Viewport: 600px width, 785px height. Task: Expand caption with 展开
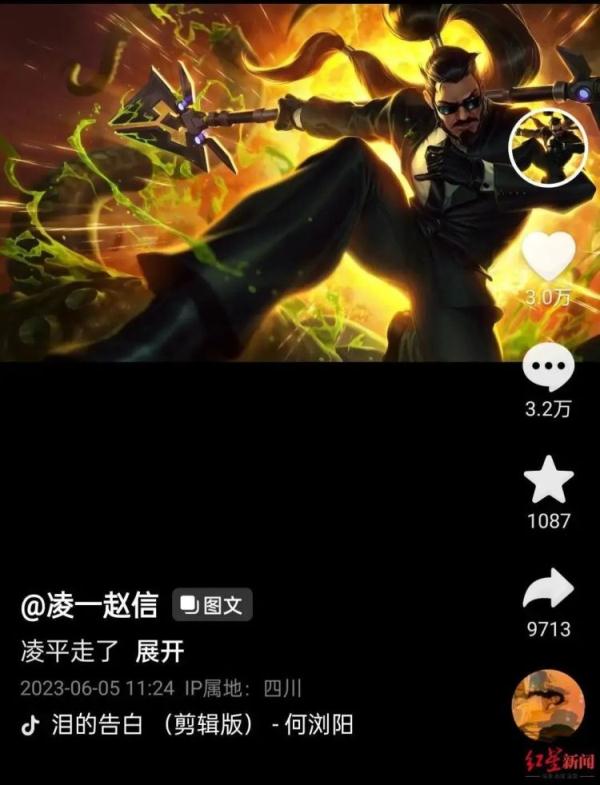coord(160,651)
